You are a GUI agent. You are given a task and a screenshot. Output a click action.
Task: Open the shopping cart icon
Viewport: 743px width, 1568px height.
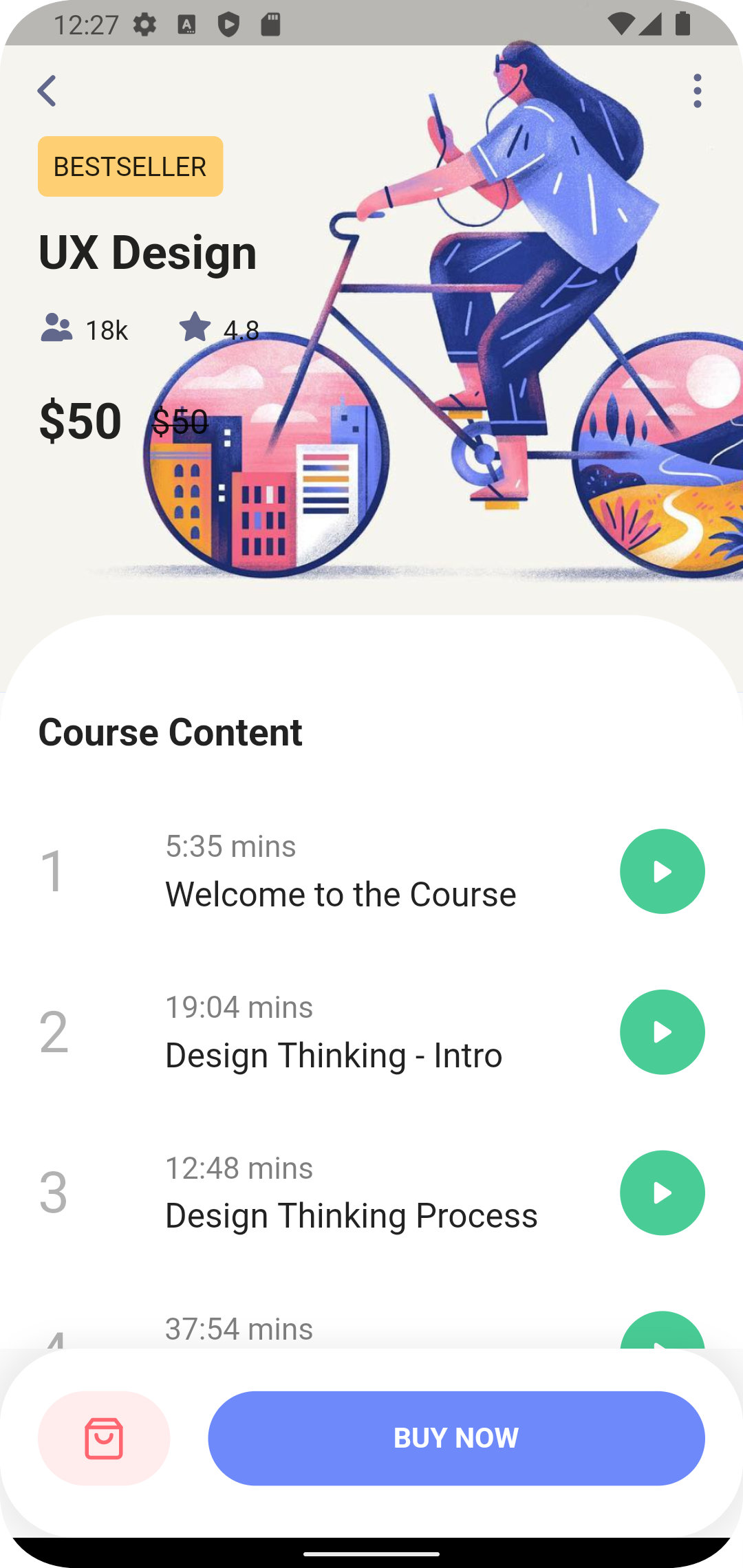coord(103,1437)
